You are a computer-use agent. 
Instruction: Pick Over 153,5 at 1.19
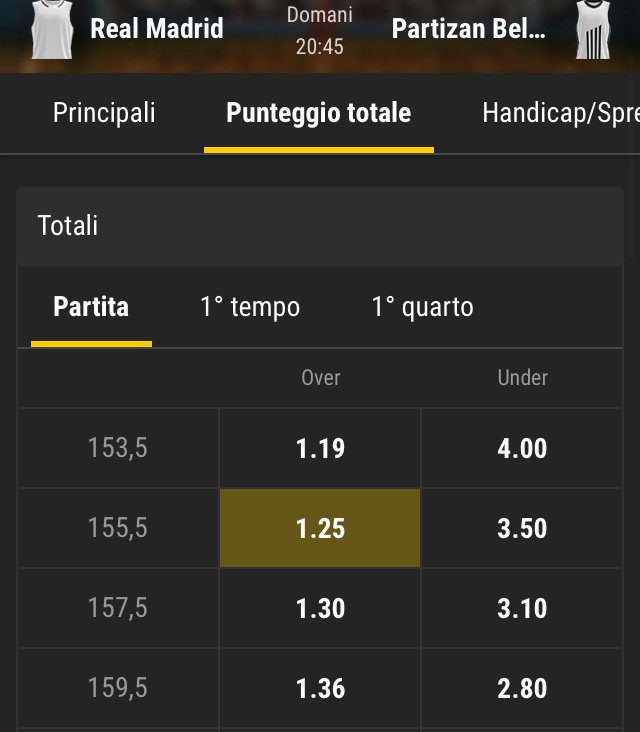[320, 448]
